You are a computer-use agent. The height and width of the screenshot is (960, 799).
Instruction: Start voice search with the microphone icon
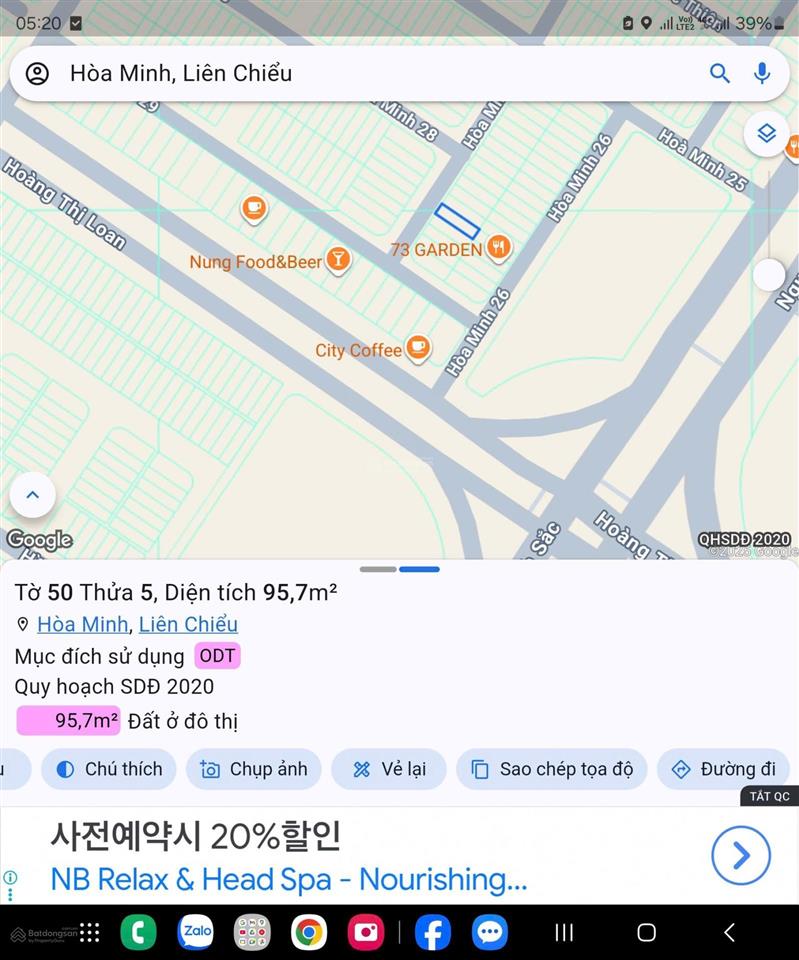(762, 73)
